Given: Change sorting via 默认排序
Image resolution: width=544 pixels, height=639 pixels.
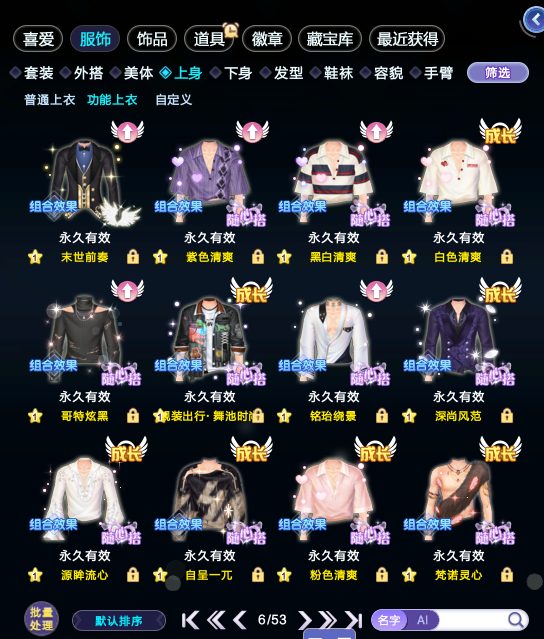Looking at the screenshot, I should tap(119, 621).
